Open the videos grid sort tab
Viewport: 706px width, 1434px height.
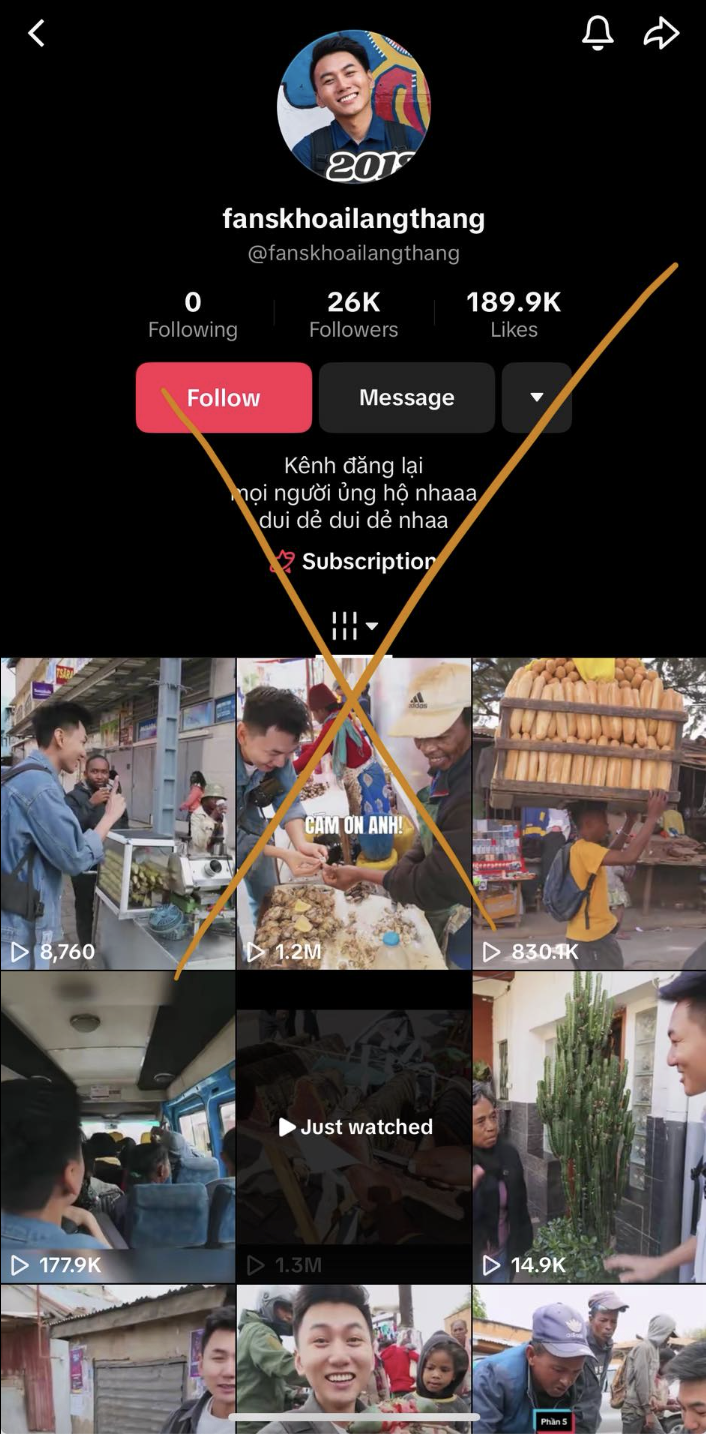pyautogui.click(x=354, y=627)
